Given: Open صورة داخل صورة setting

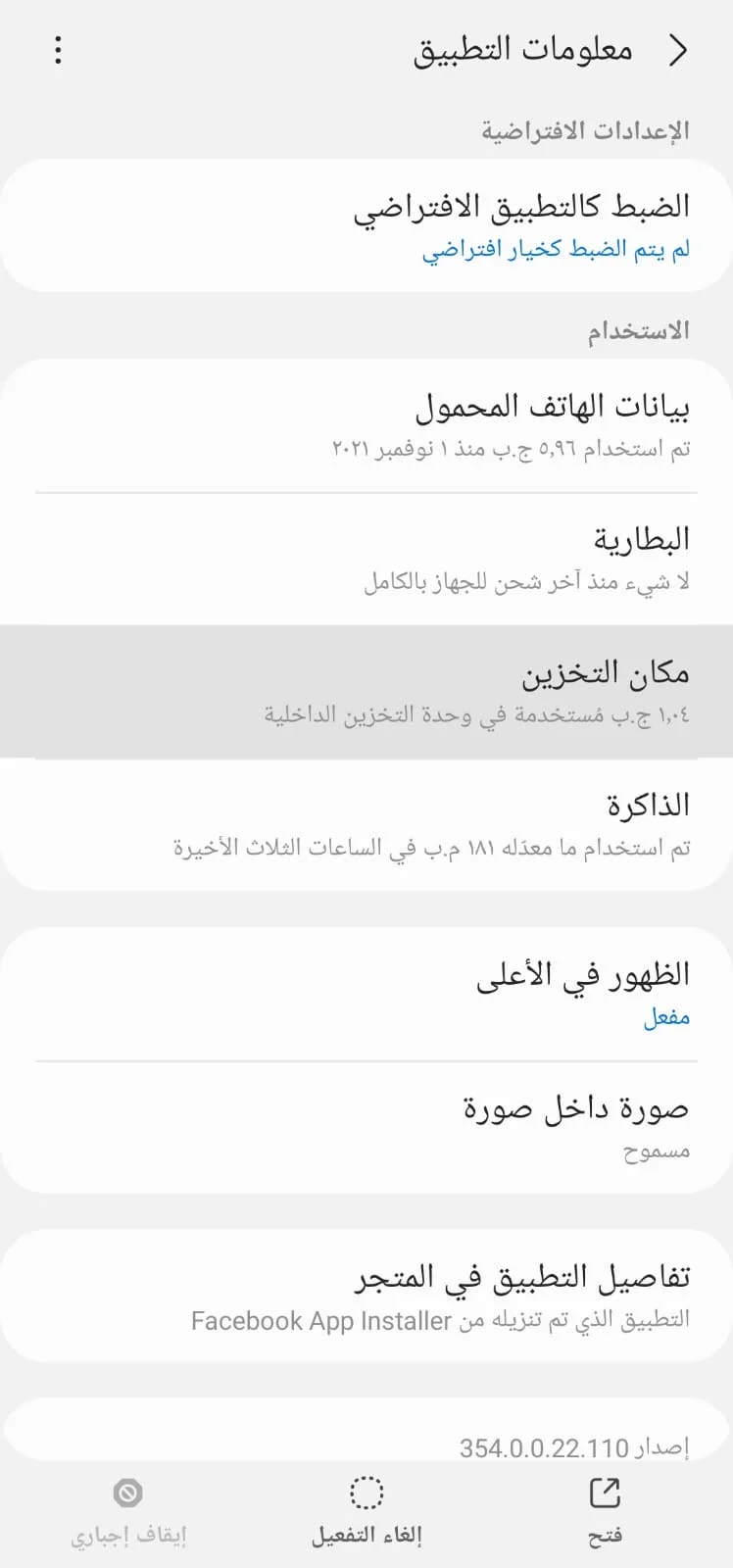Looking at the screenshot, I should pos(366,1127).
